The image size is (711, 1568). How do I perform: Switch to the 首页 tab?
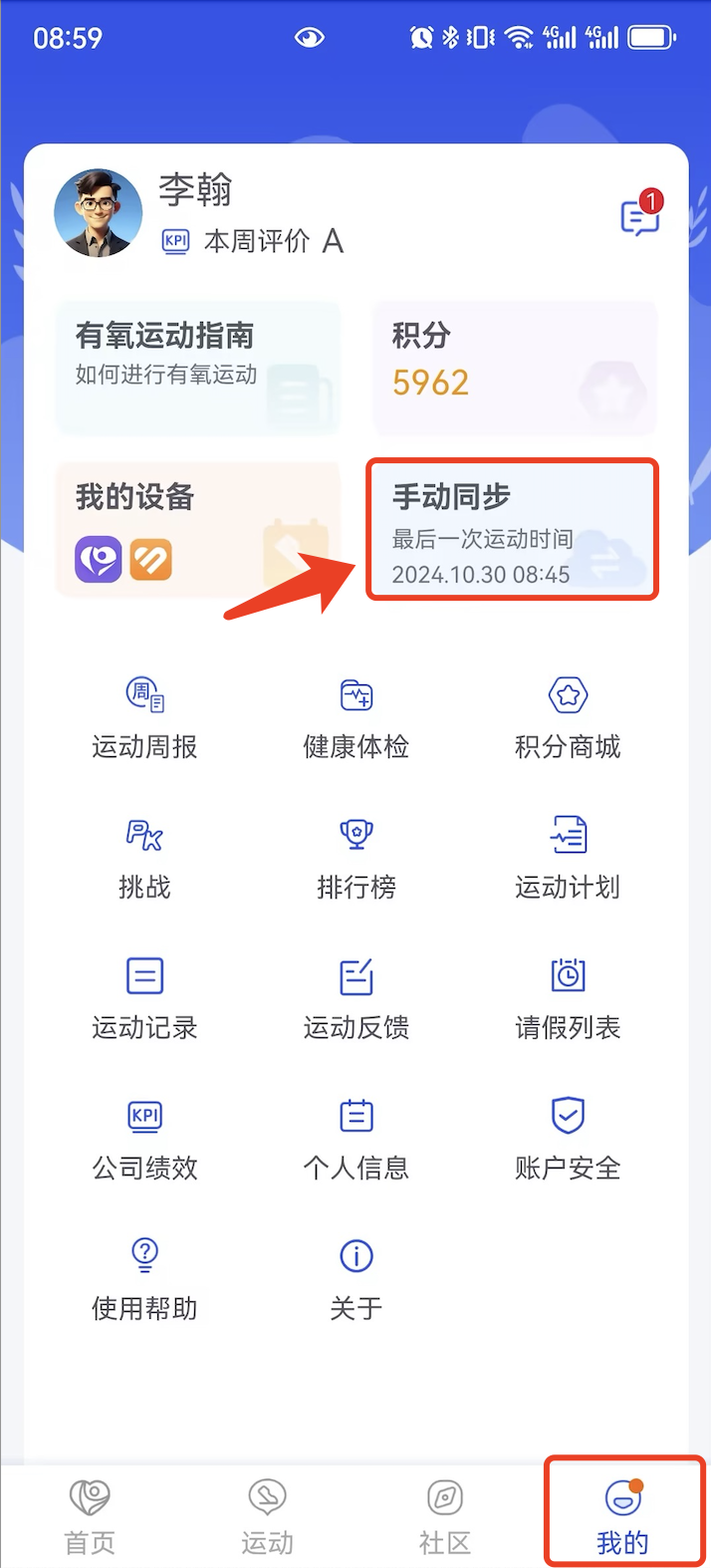click(90, 1516)
